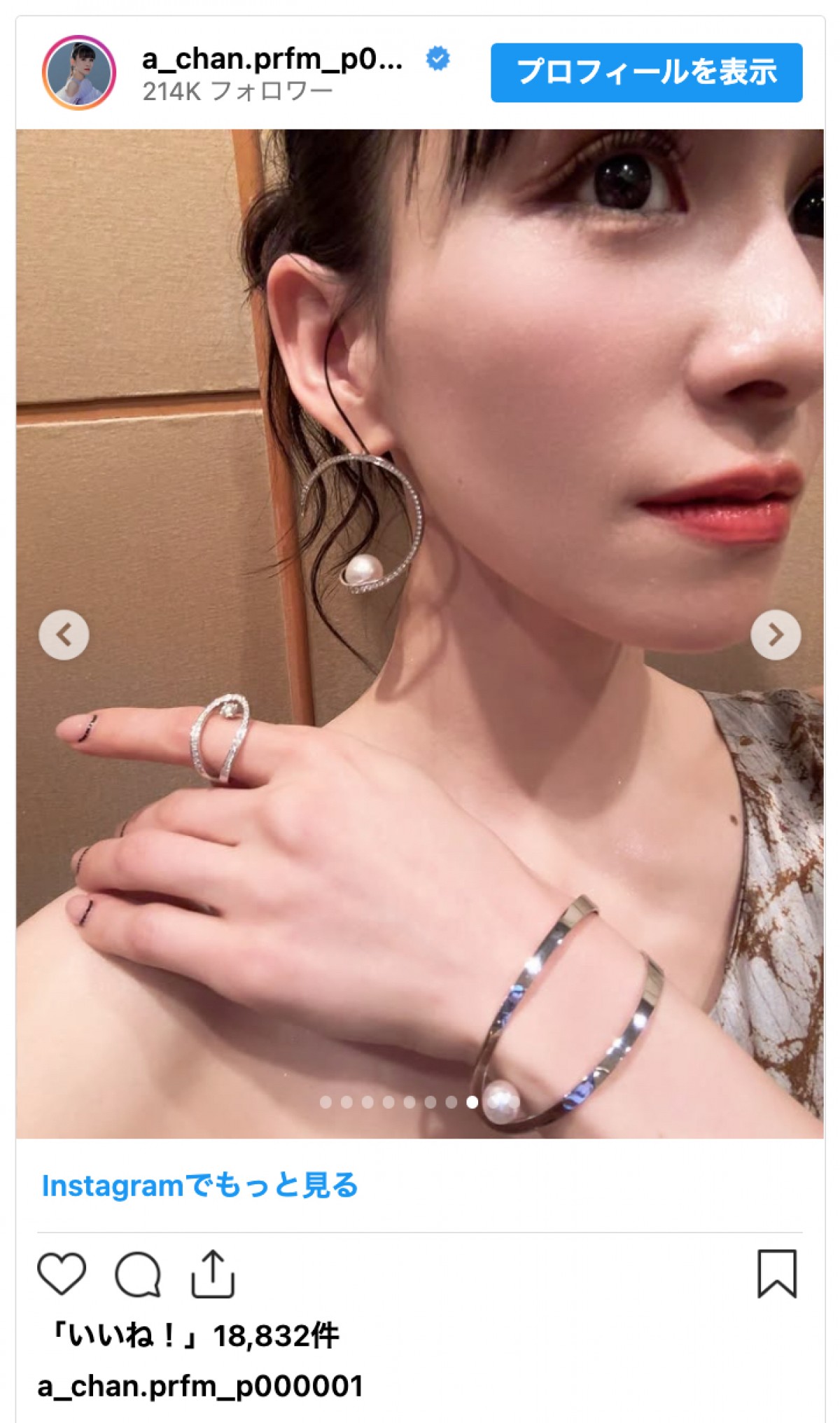Viewport: 840px width, 1423px height.
Task: Bookmark this post
Action: click(x=777, y=1273)
